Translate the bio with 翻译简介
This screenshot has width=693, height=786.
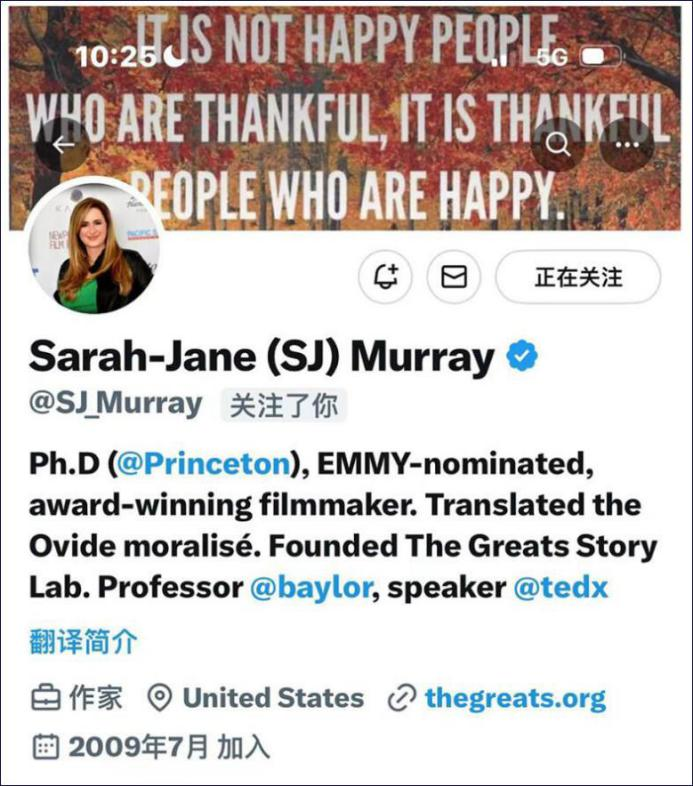83,641
